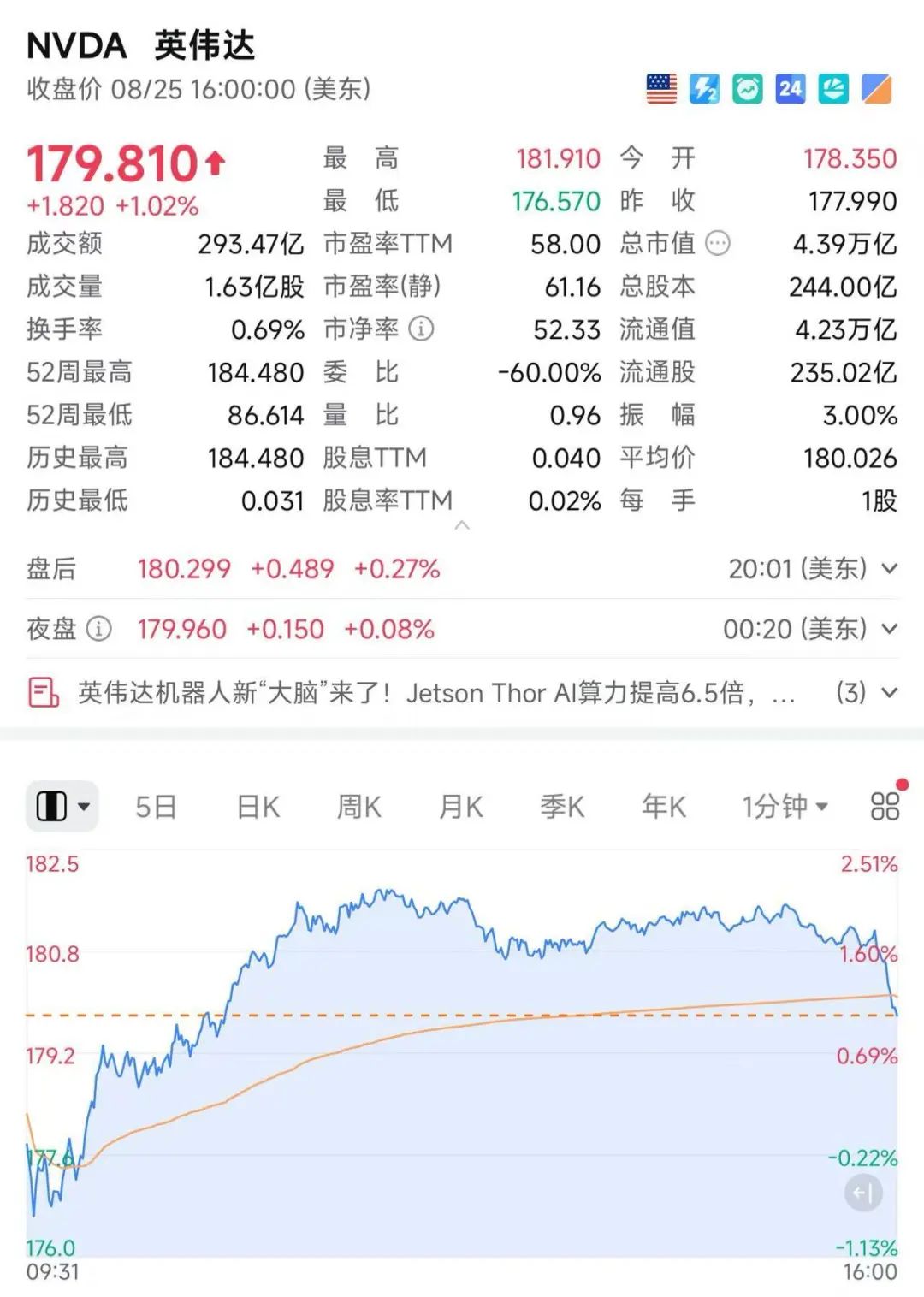The width and height of the screenshot is (924, 1297).
Task: Jump chart to latest with arrow button
Action: tap(863, 1193)
